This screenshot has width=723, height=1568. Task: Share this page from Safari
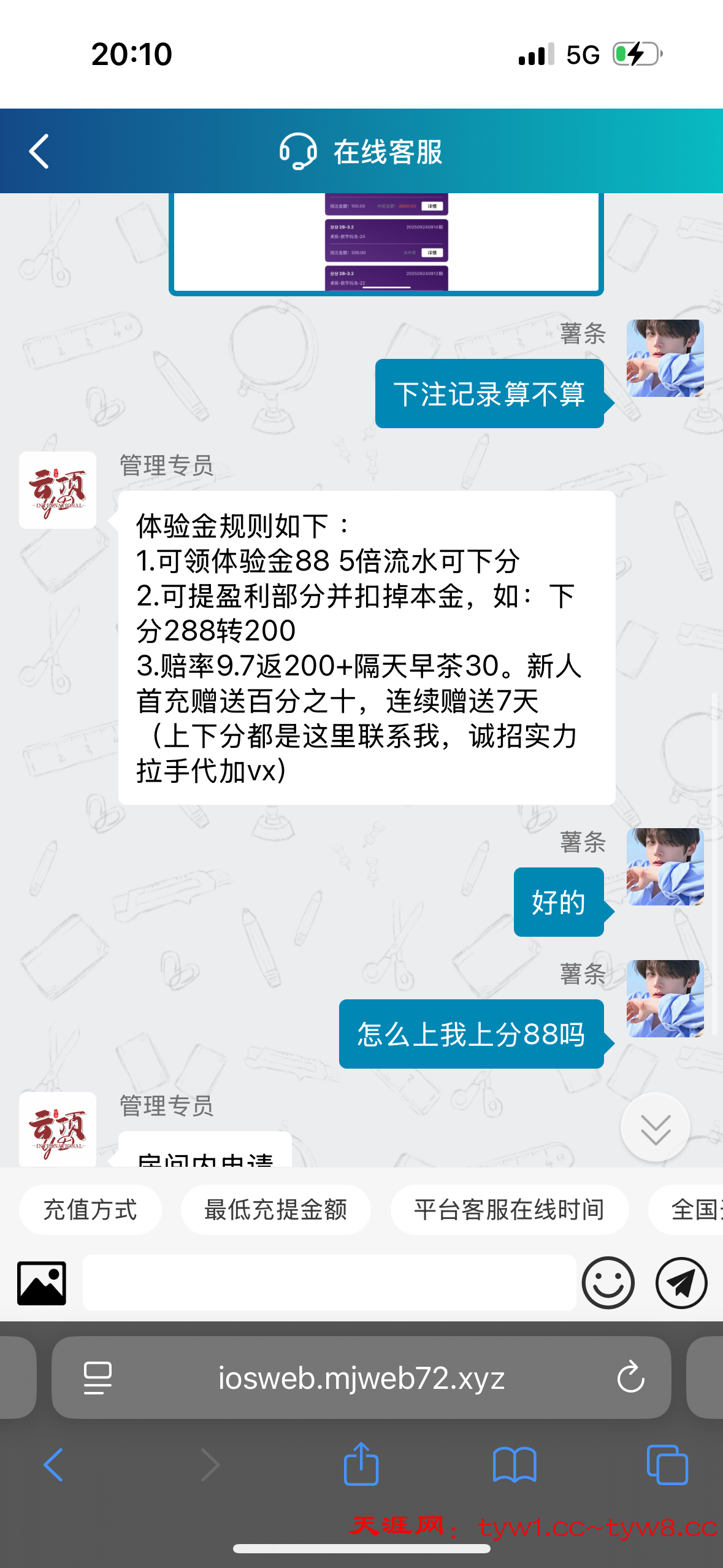(361, 1465)
